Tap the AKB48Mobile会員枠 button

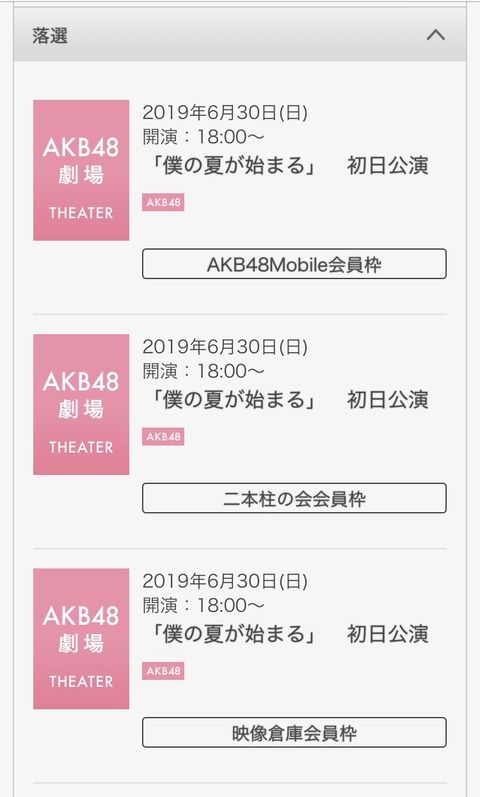click(x=294, y=264)
